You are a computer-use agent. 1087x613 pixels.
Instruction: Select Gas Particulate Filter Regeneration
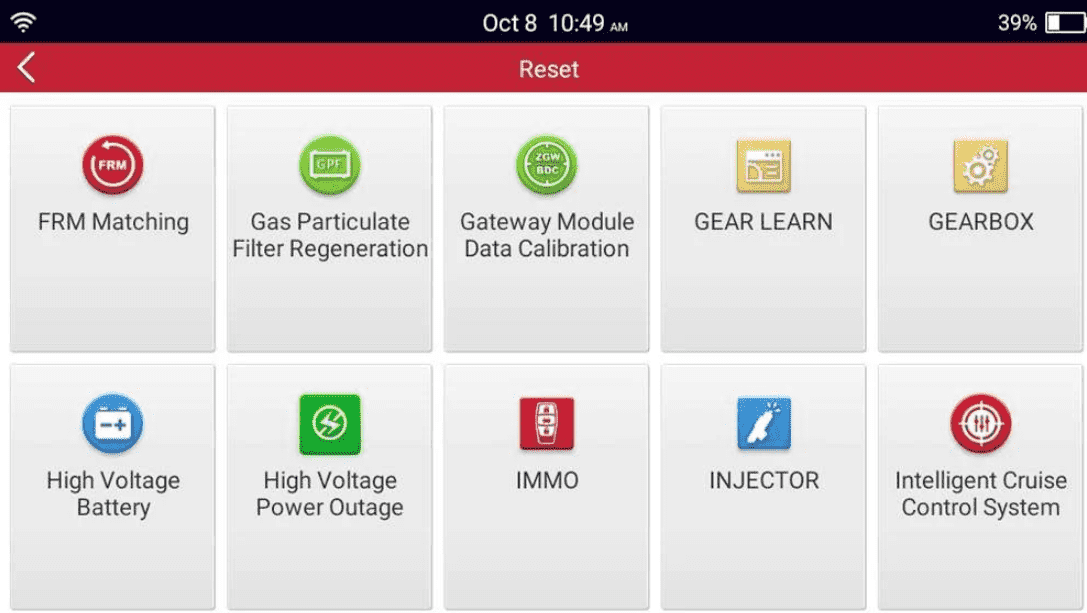point(330,228)
